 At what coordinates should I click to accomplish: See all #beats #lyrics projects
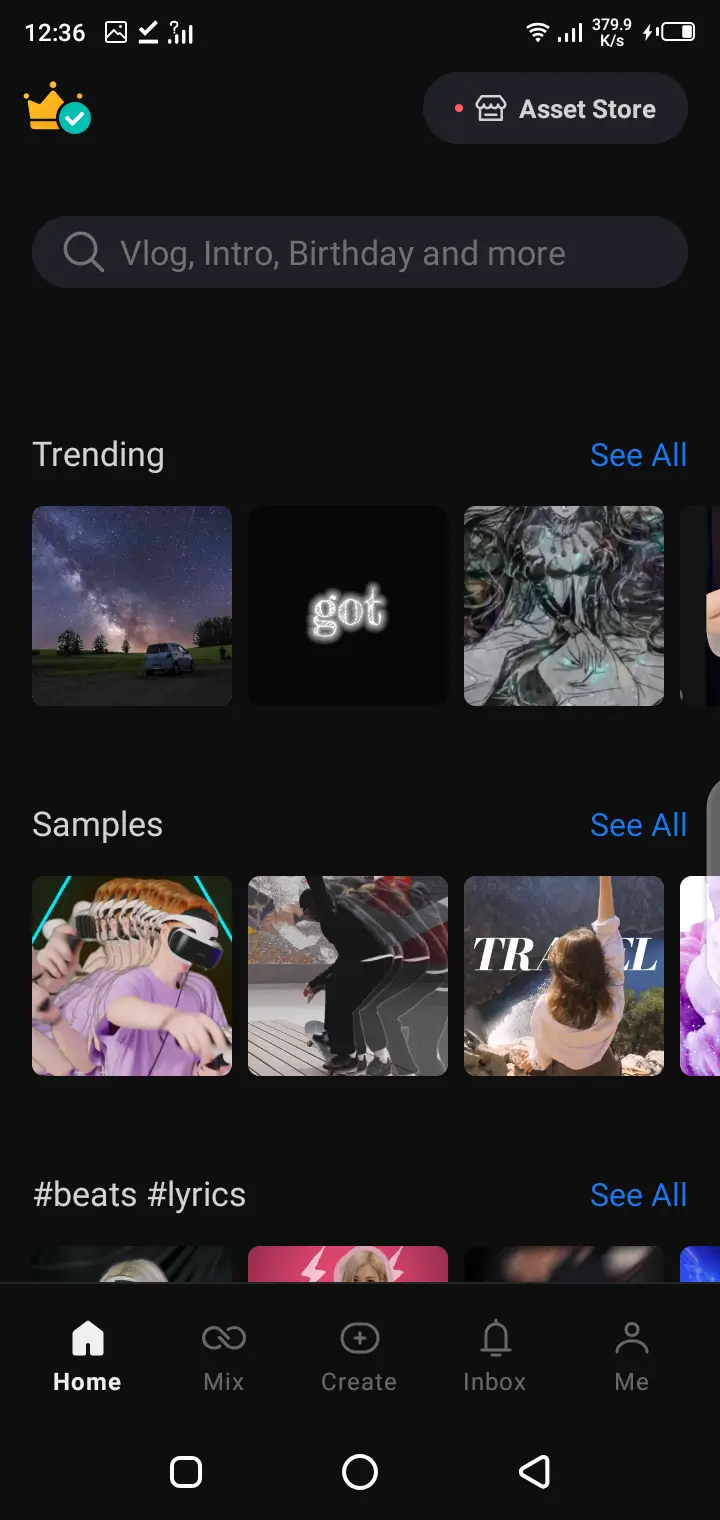click(638, 1195)
